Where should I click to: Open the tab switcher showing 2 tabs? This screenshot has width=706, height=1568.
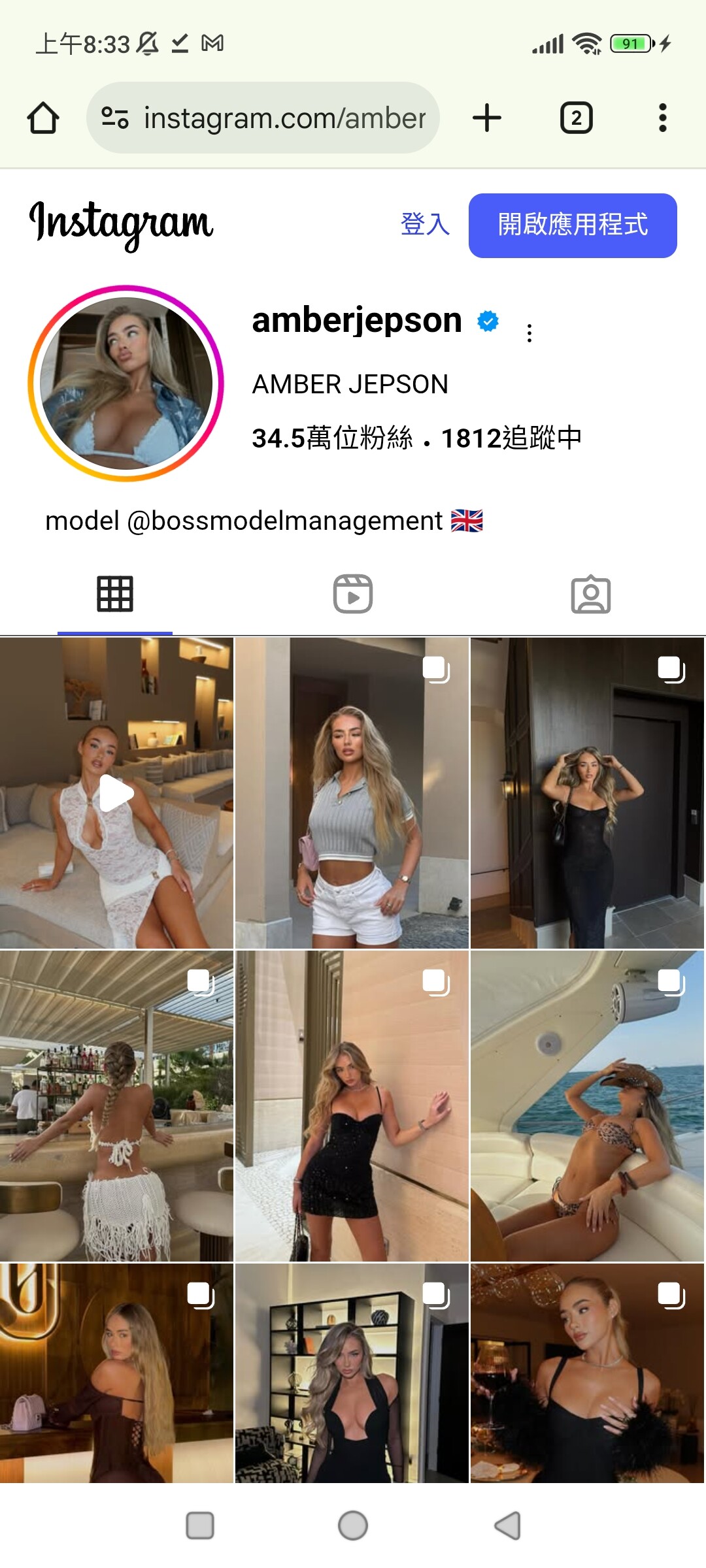click(576, 118)
